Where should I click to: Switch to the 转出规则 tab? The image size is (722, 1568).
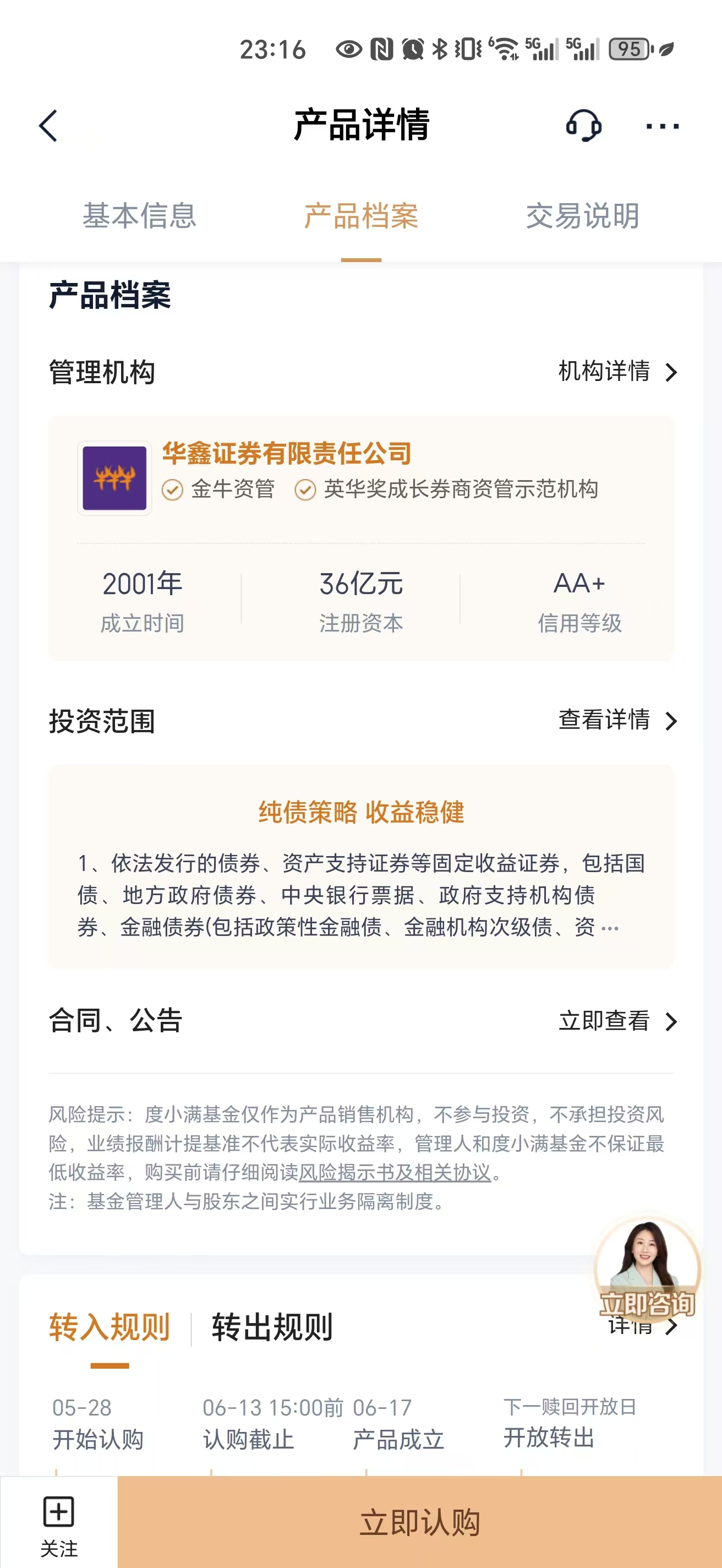(272, 1327)
